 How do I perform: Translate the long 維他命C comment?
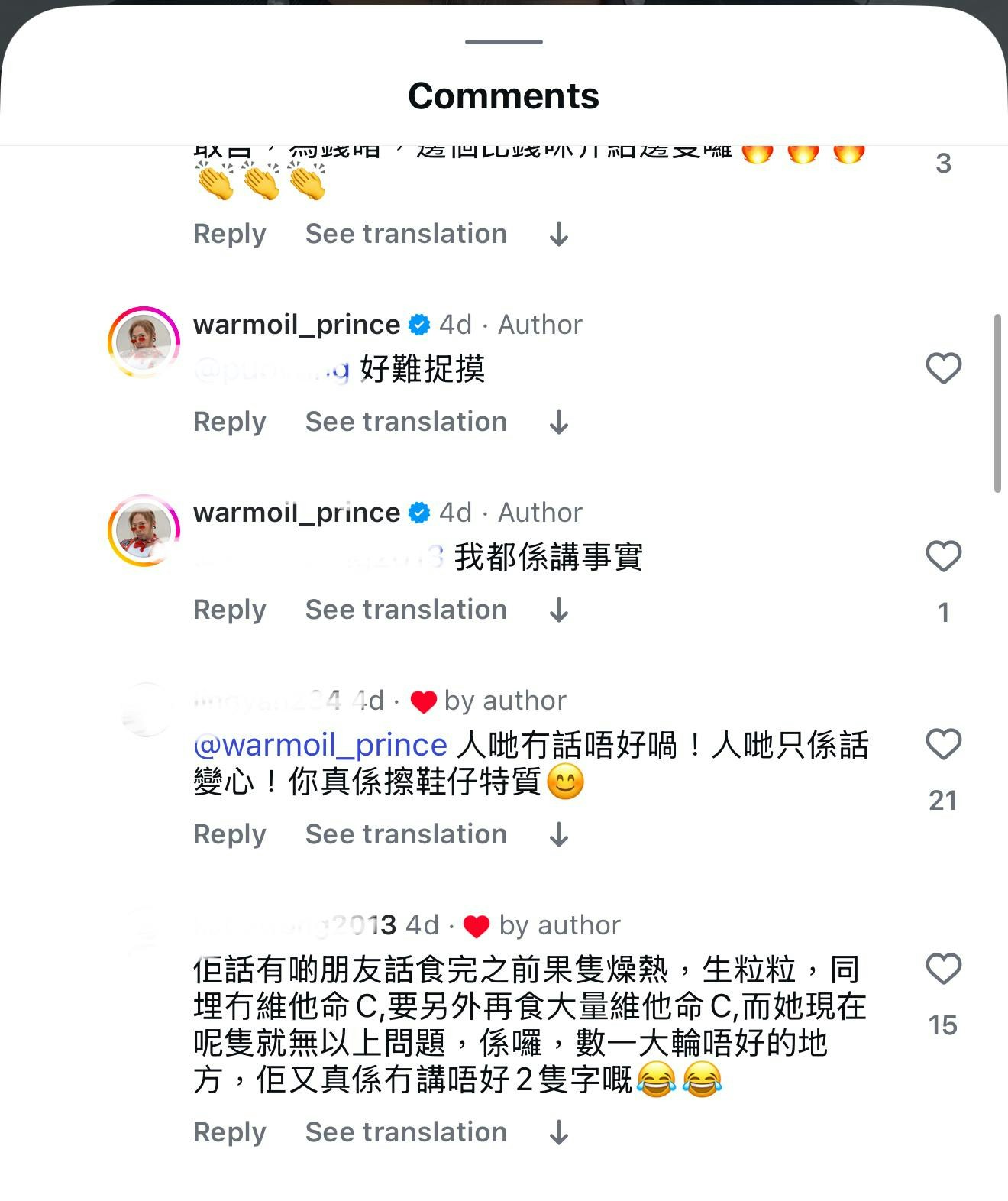point(405,1132)
